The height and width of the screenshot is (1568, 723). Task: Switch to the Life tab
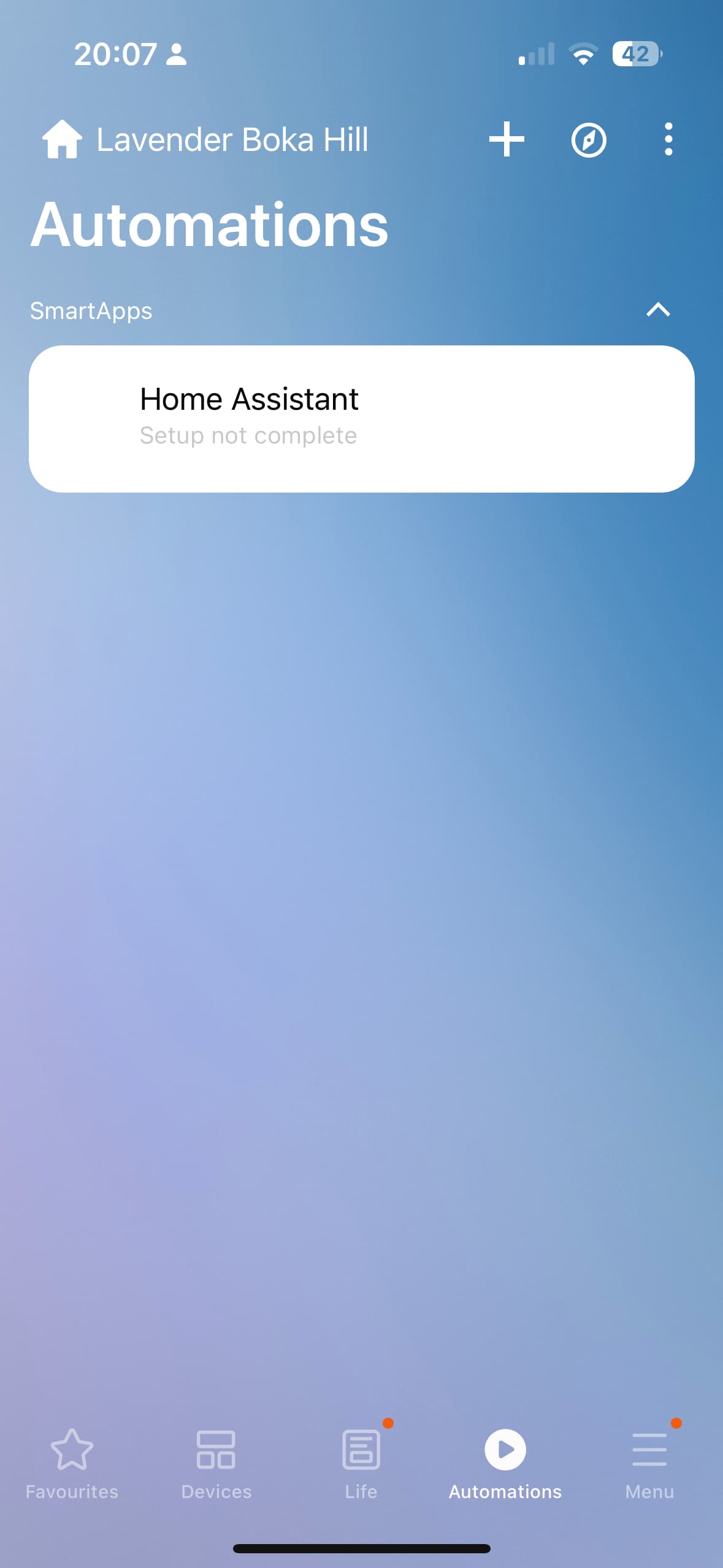point(361,1464)
